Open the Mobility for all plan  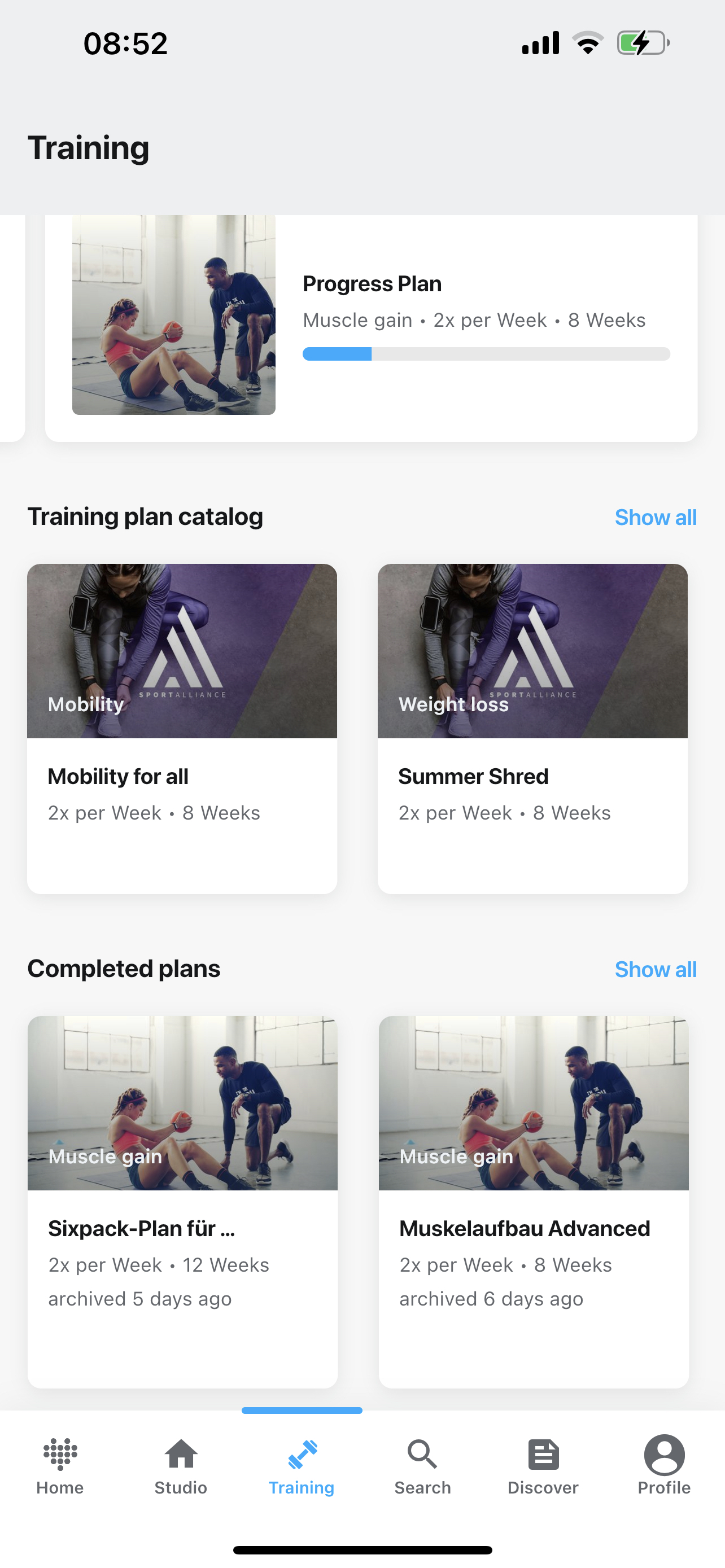pos(182,729)
